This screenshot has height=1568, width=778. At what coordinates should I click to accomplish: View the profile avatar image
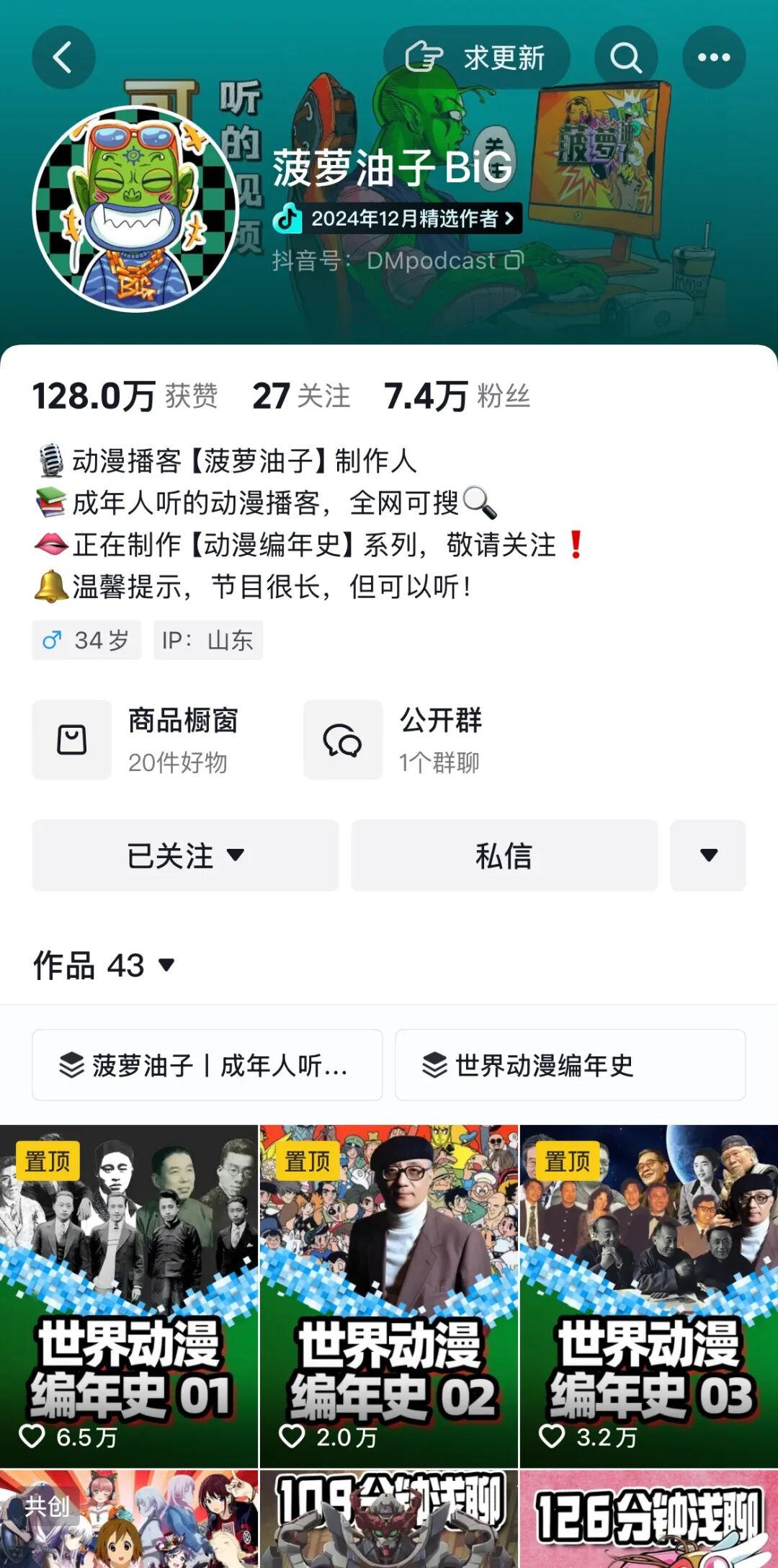pos(136,208)
